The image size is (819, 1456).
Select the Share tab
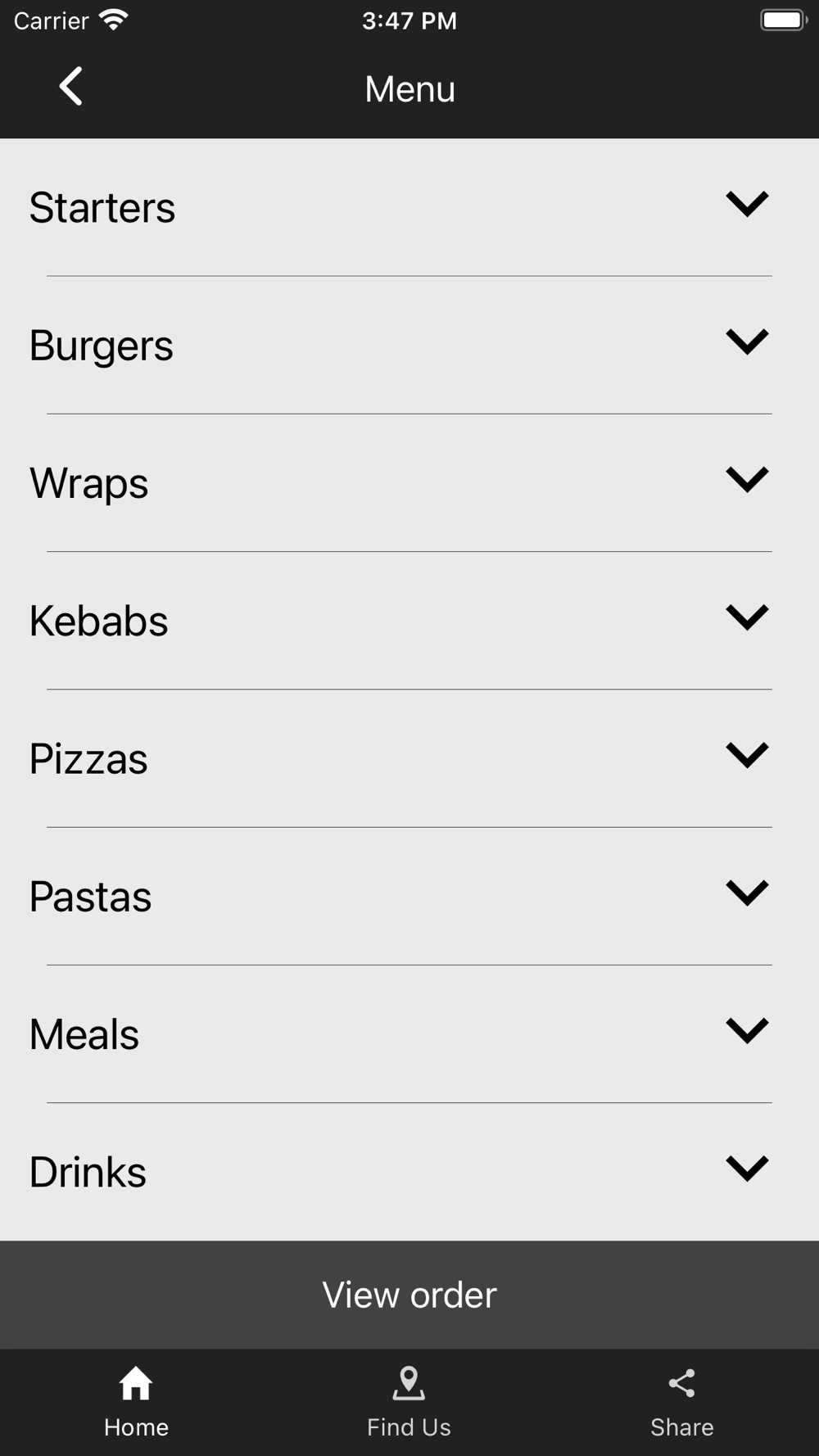pyautogui.click(x=681, y=1402)
